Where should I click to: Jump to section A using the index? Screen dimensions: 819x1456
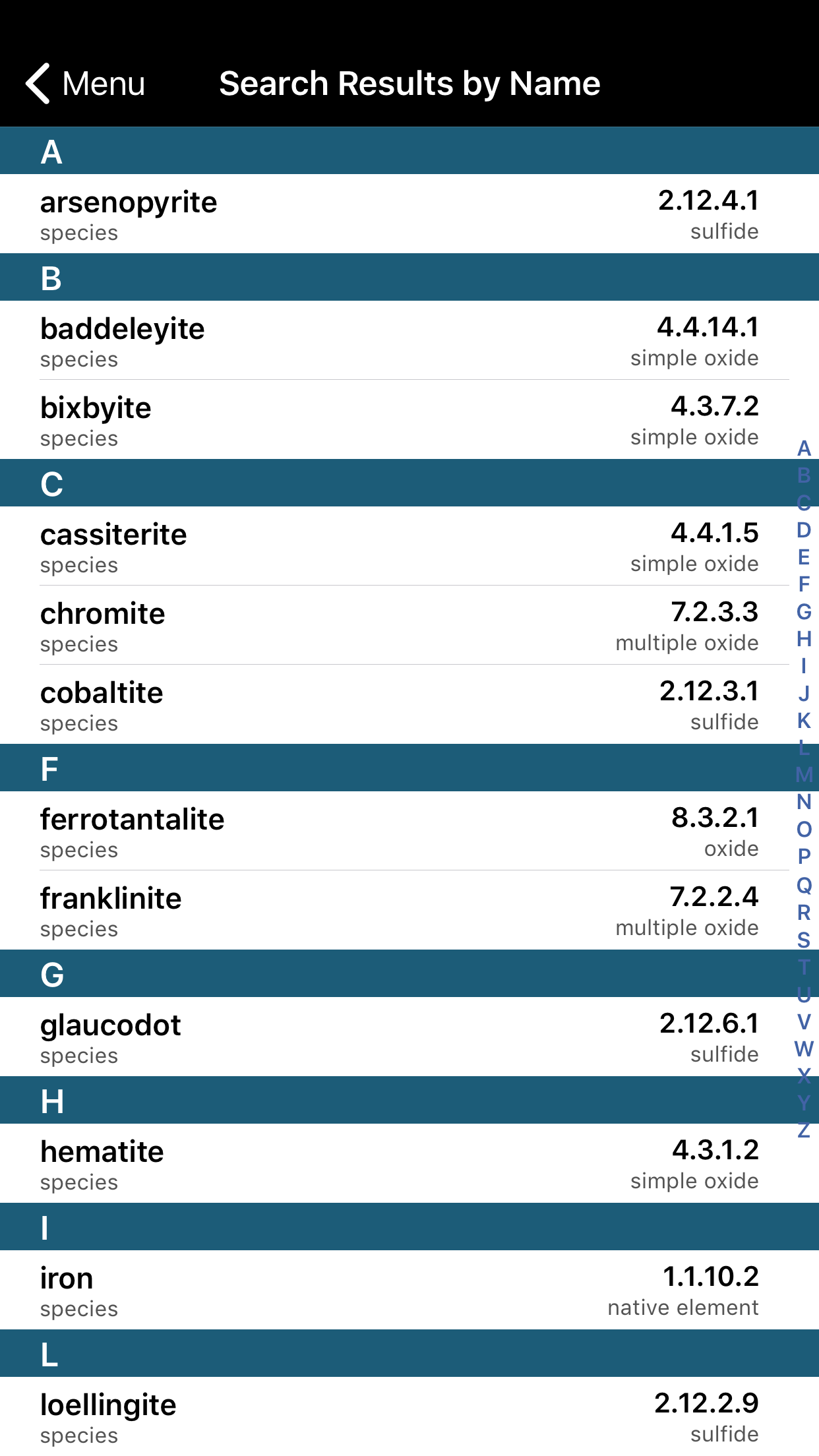pyautogui.click(x=803, y=448)
